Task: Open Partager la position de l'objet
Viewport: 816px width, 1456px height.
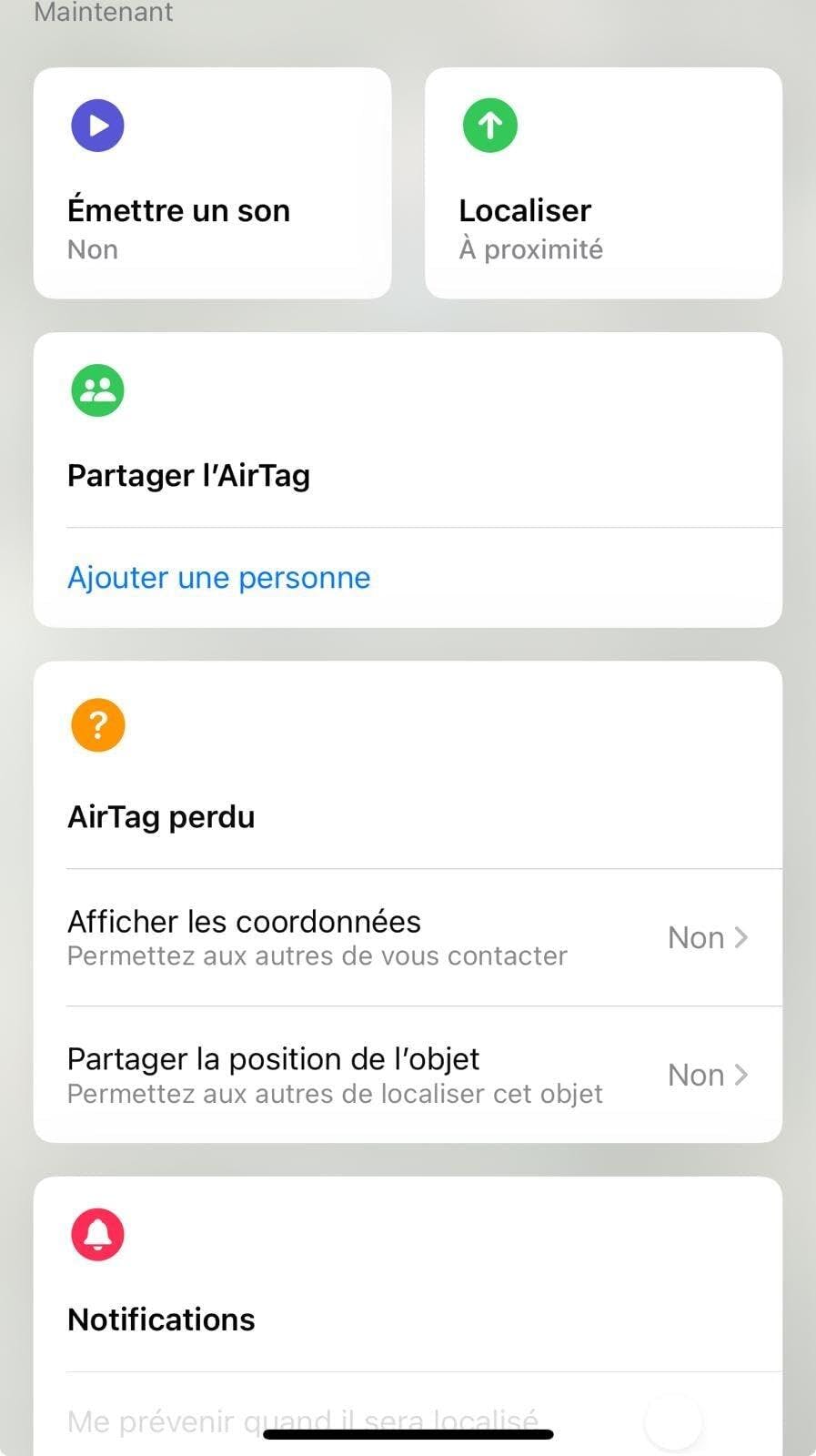Action: point(408,1075)
